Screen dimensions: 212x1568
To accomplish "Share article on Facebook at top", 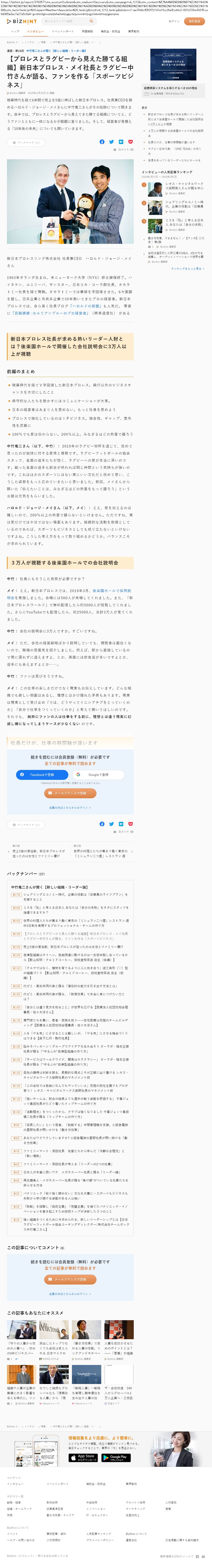I will coord(102,141).
